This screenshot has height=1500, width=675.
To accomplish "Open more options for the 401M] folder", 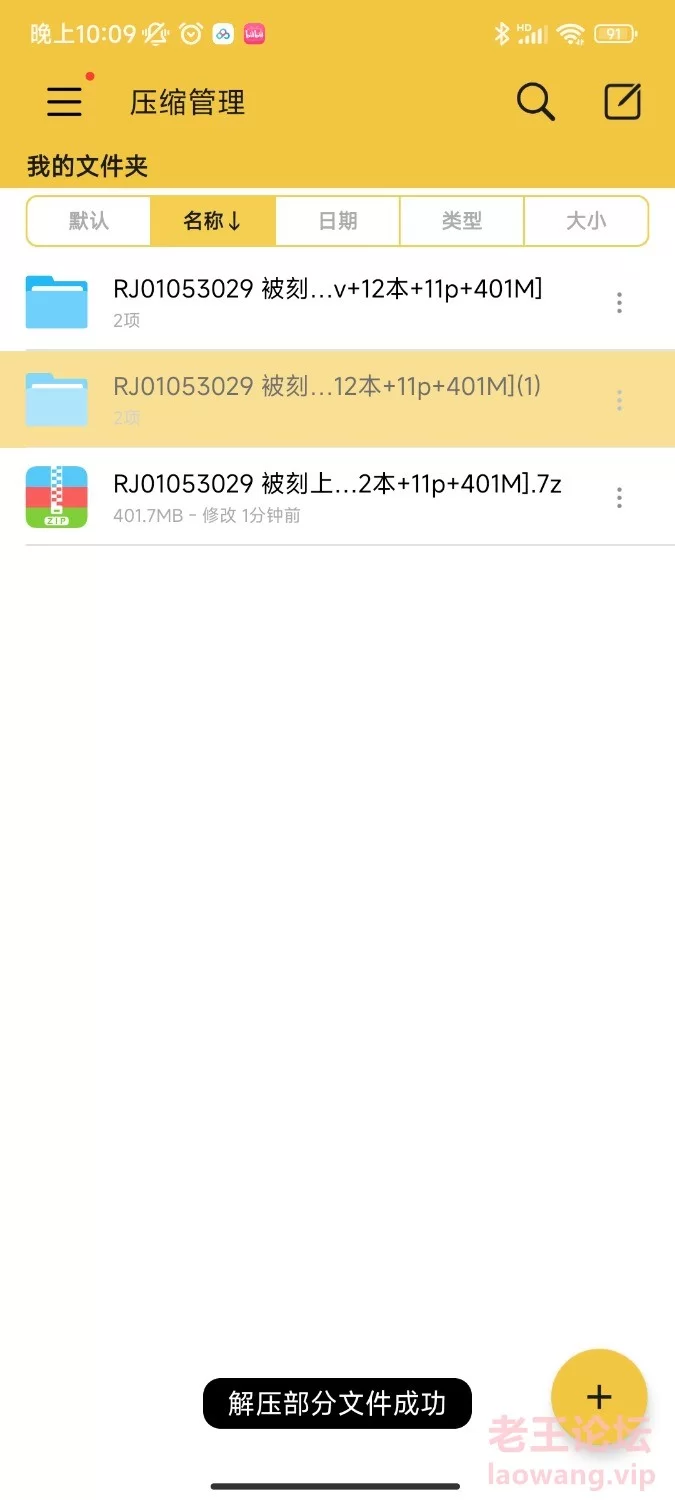I will (x=619, y=302).
